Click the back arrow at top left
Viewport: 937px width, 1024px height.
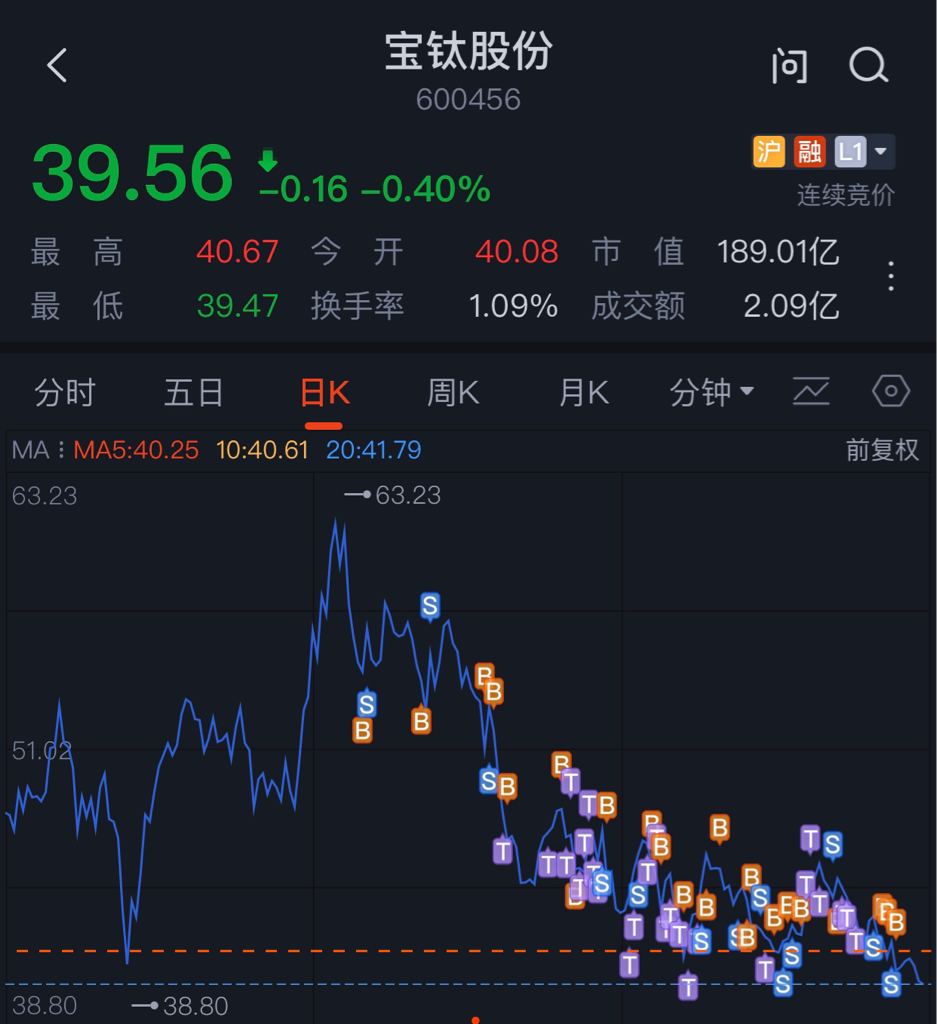[x=57, y=64]
